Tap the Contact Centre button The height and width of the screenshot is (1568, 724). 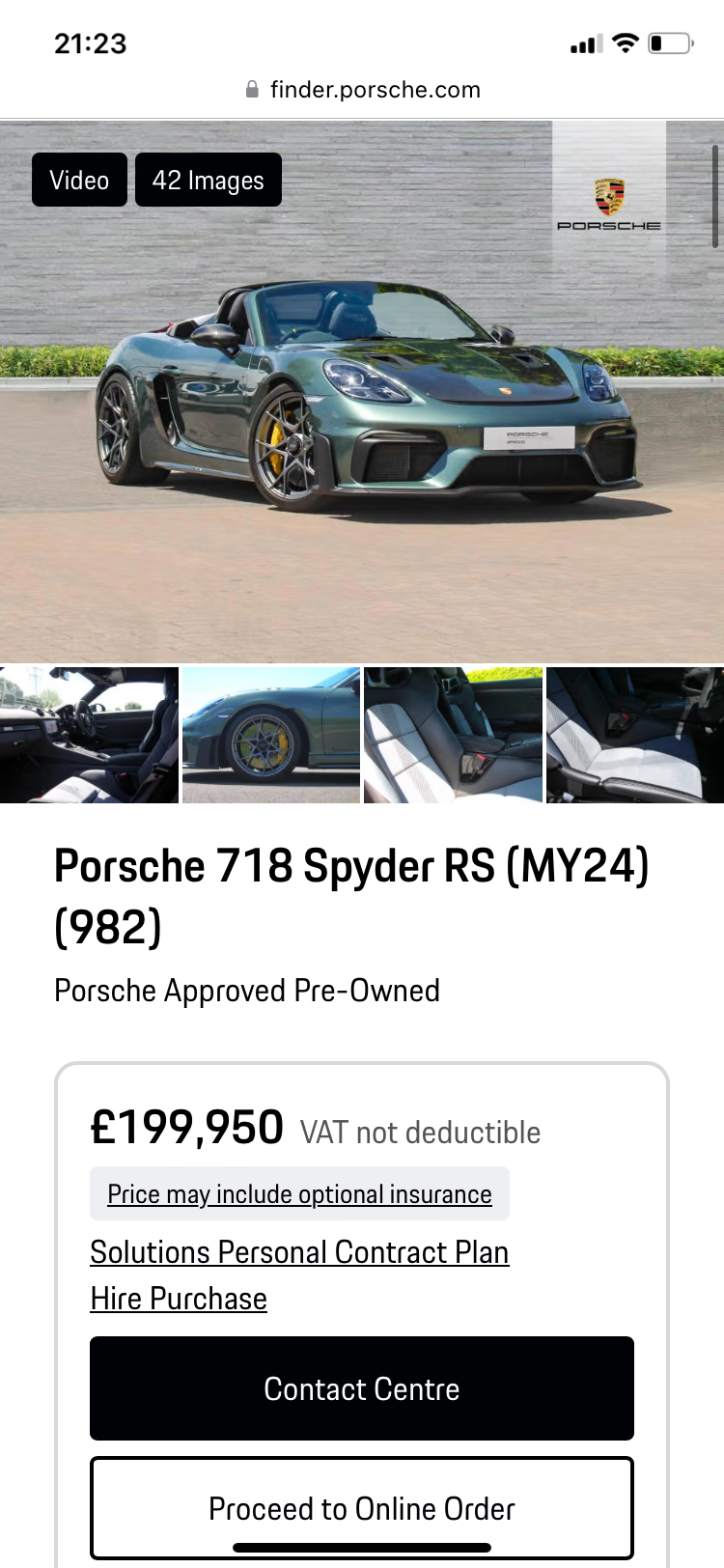click(362, 1388)
